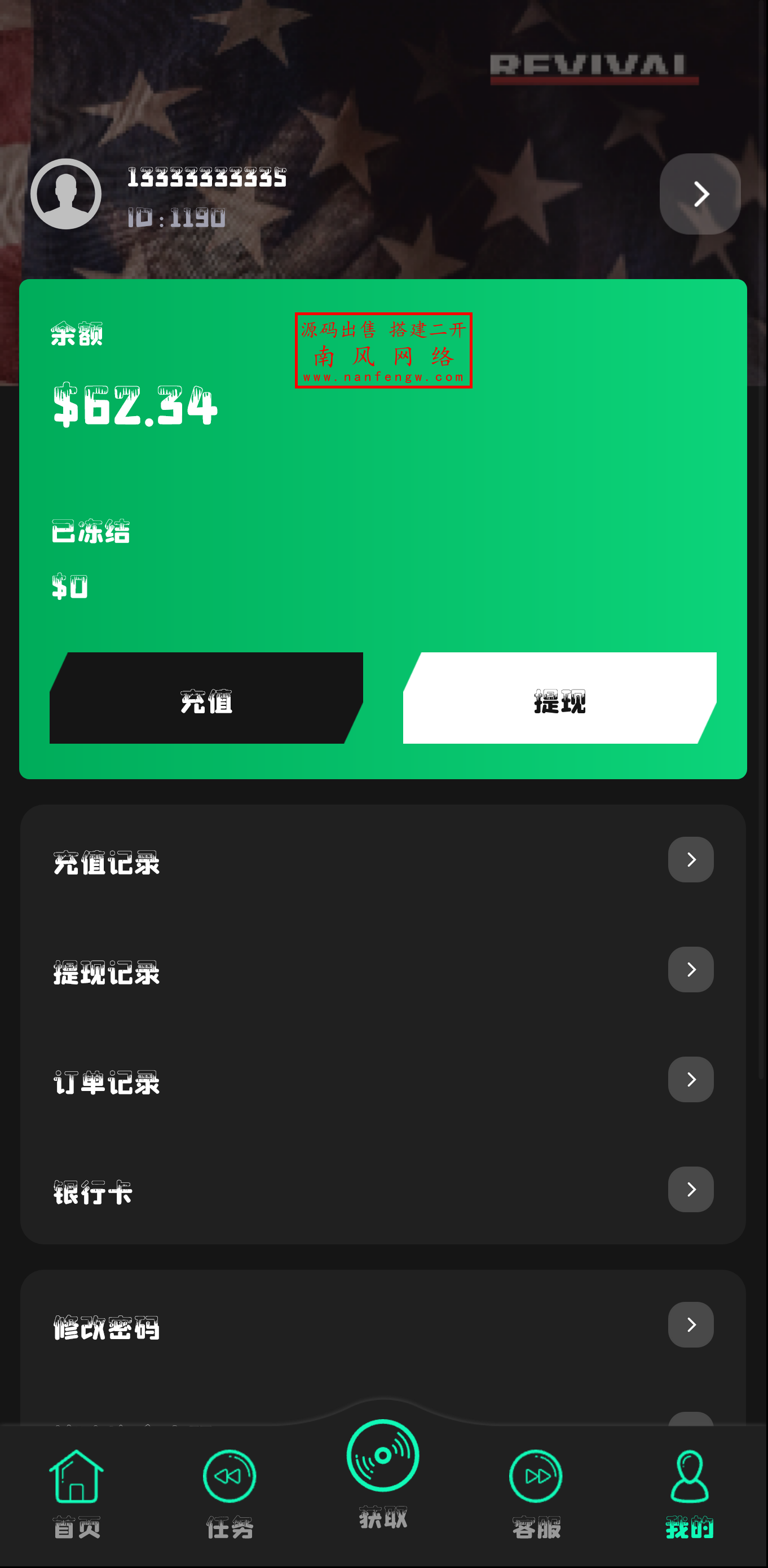This screenshot has width=768, height=1568.
Task: Open 充值记录 using its chevron arrow
Action: [690, 859]
